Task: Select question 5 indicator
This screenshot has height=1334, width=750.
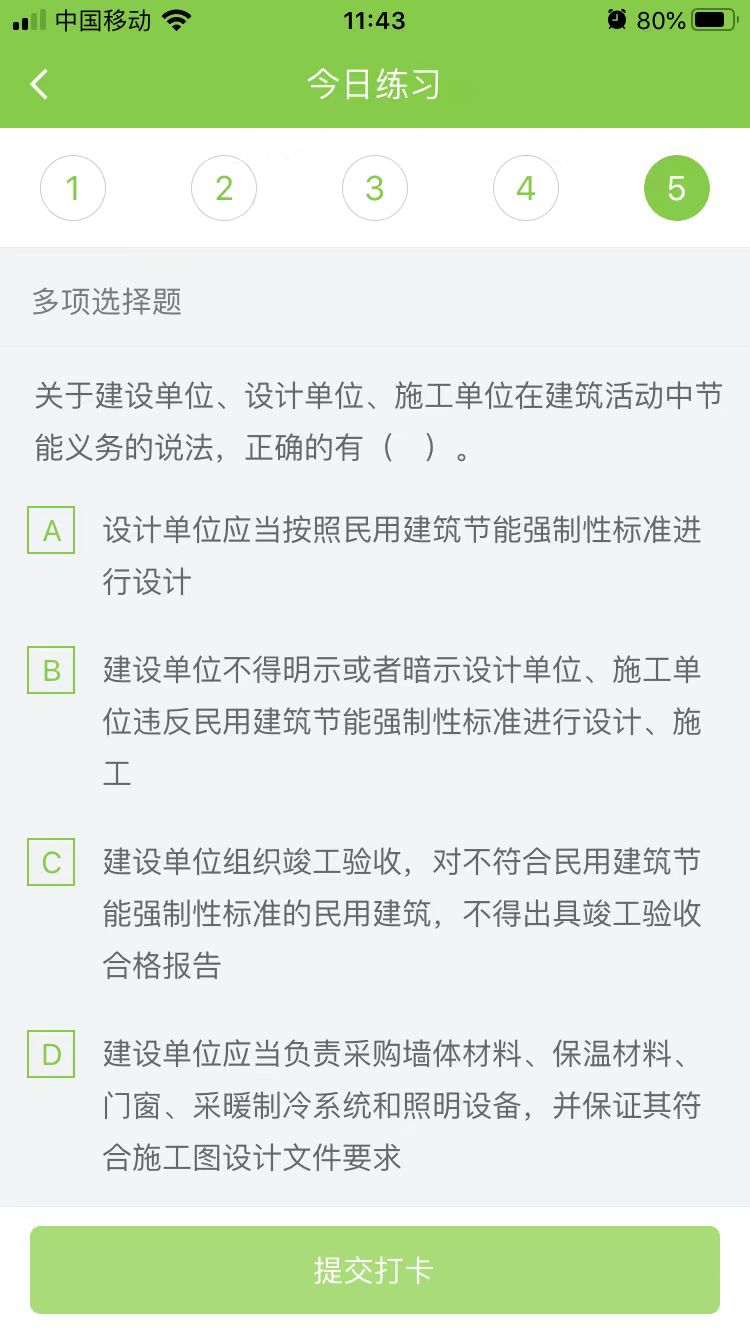Action: (677, 188)
